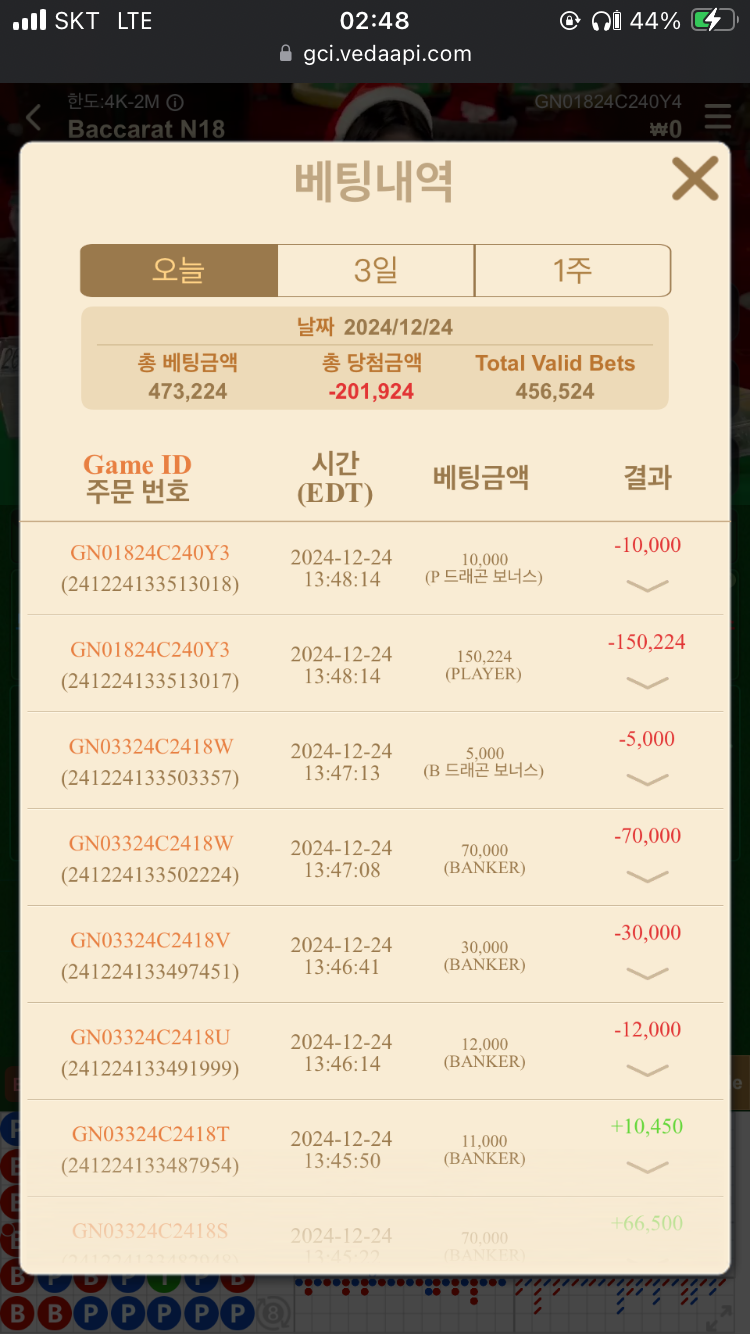Expand details of the -10,000 P 드래곤 보너스 bet
The width and height of the screenshot is (750, 1334).
[647, 586]
